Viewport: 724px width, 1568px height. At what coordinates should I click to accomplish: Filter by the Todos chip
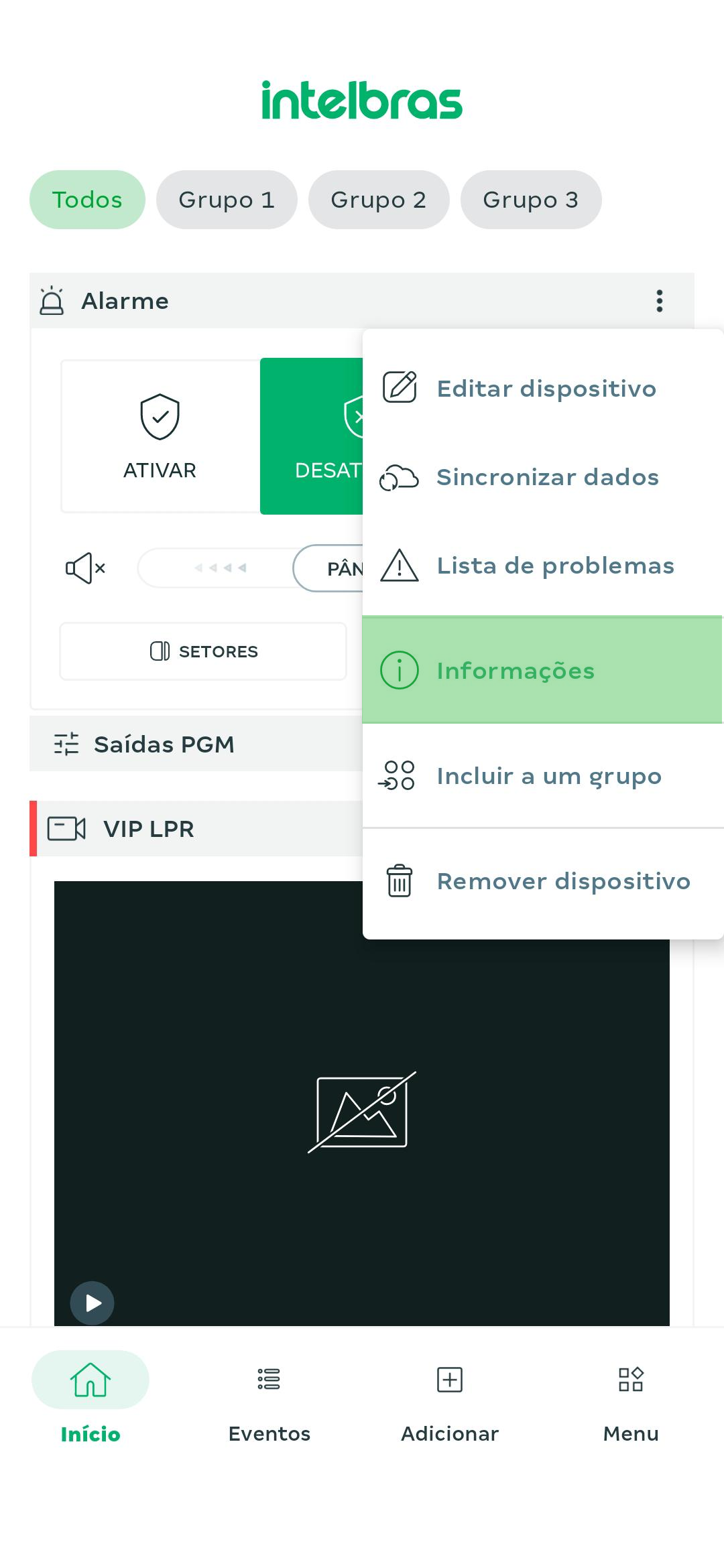click(87, 200)
